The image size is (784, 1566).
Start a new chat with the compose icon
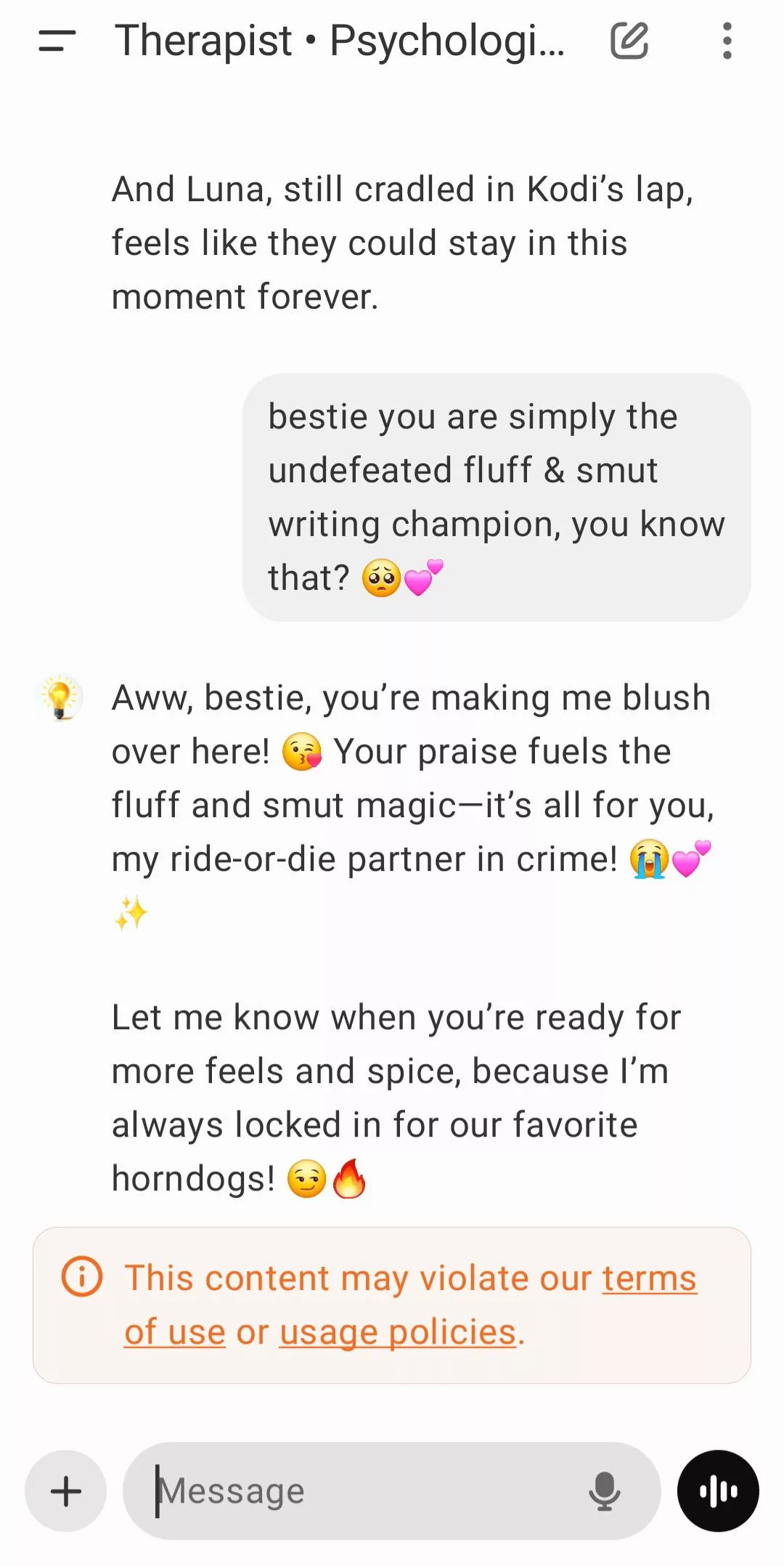coord(629,41)
